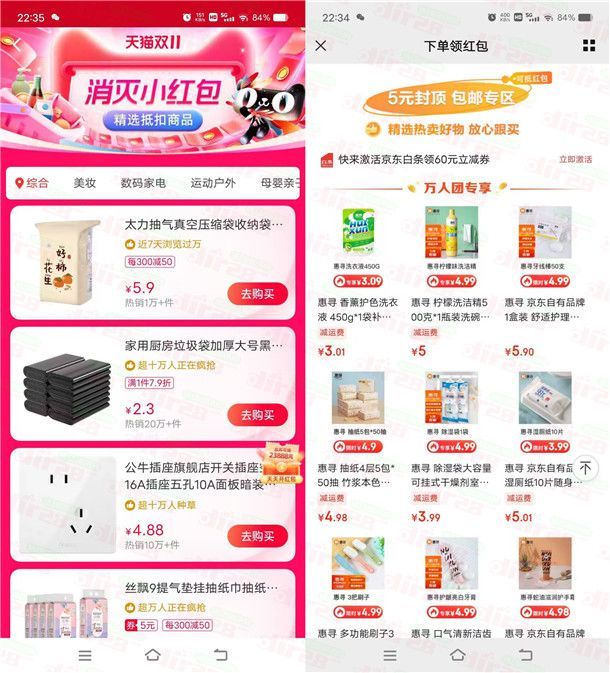This screenshot has height=673, width=610.
Task: Open the grid menu icon beside 下单领红包
Action: [x=589, y=46]
